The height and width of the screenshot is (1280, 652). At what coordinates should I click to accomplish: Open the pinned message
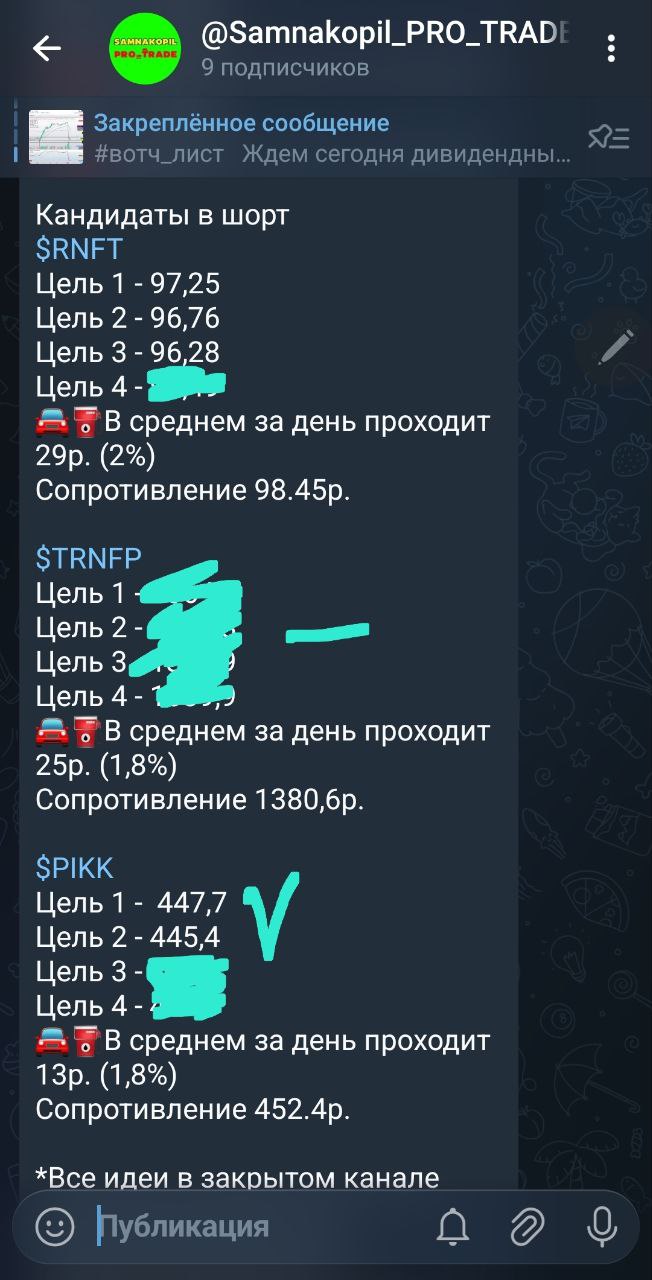tap(300, 138)
